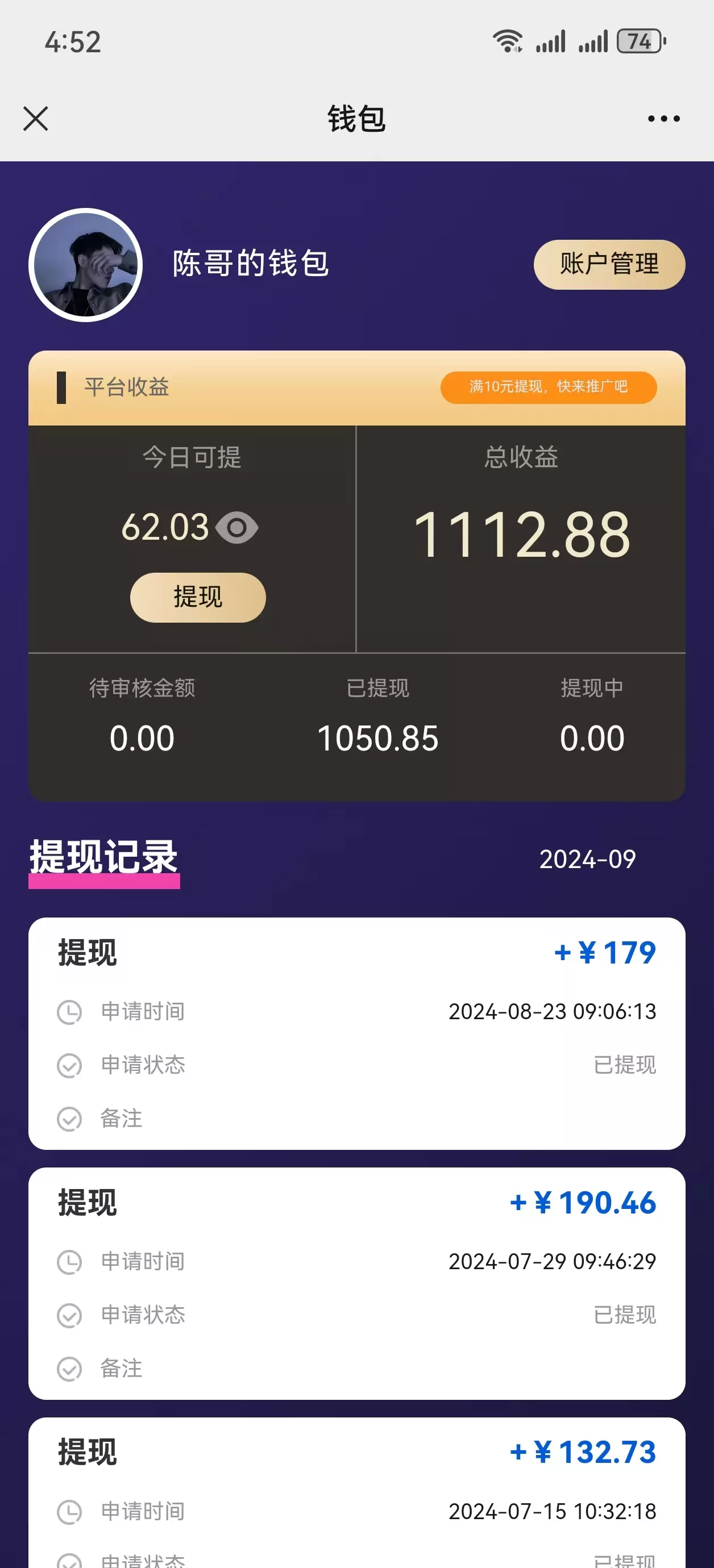The width and height of the screenshot is (714, 1568).
Task: Click the 满10元提现 promotion banner
Action: (x=547, y=386)
